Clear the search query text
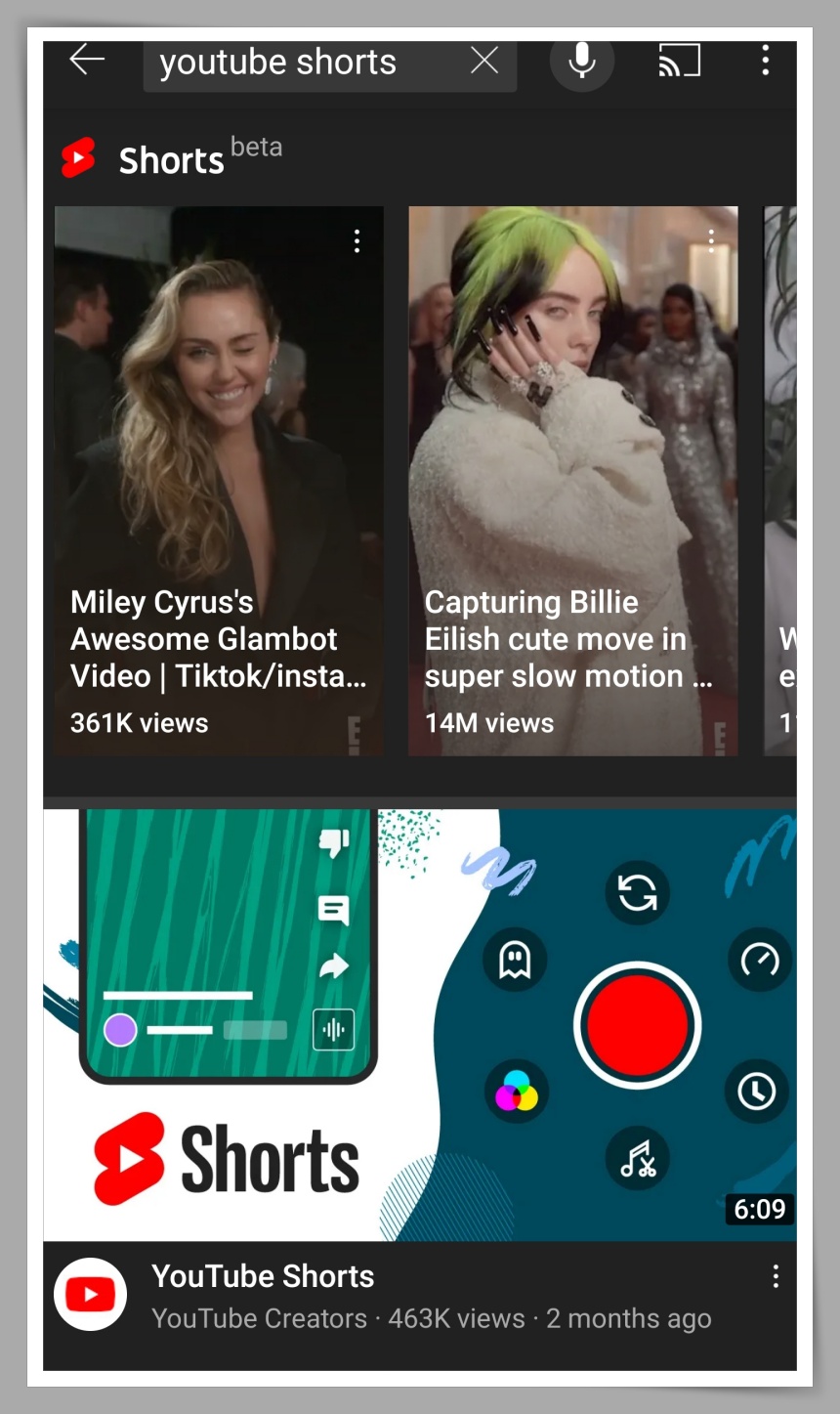This screenshot has width=840, height=1414. point(484,62)
